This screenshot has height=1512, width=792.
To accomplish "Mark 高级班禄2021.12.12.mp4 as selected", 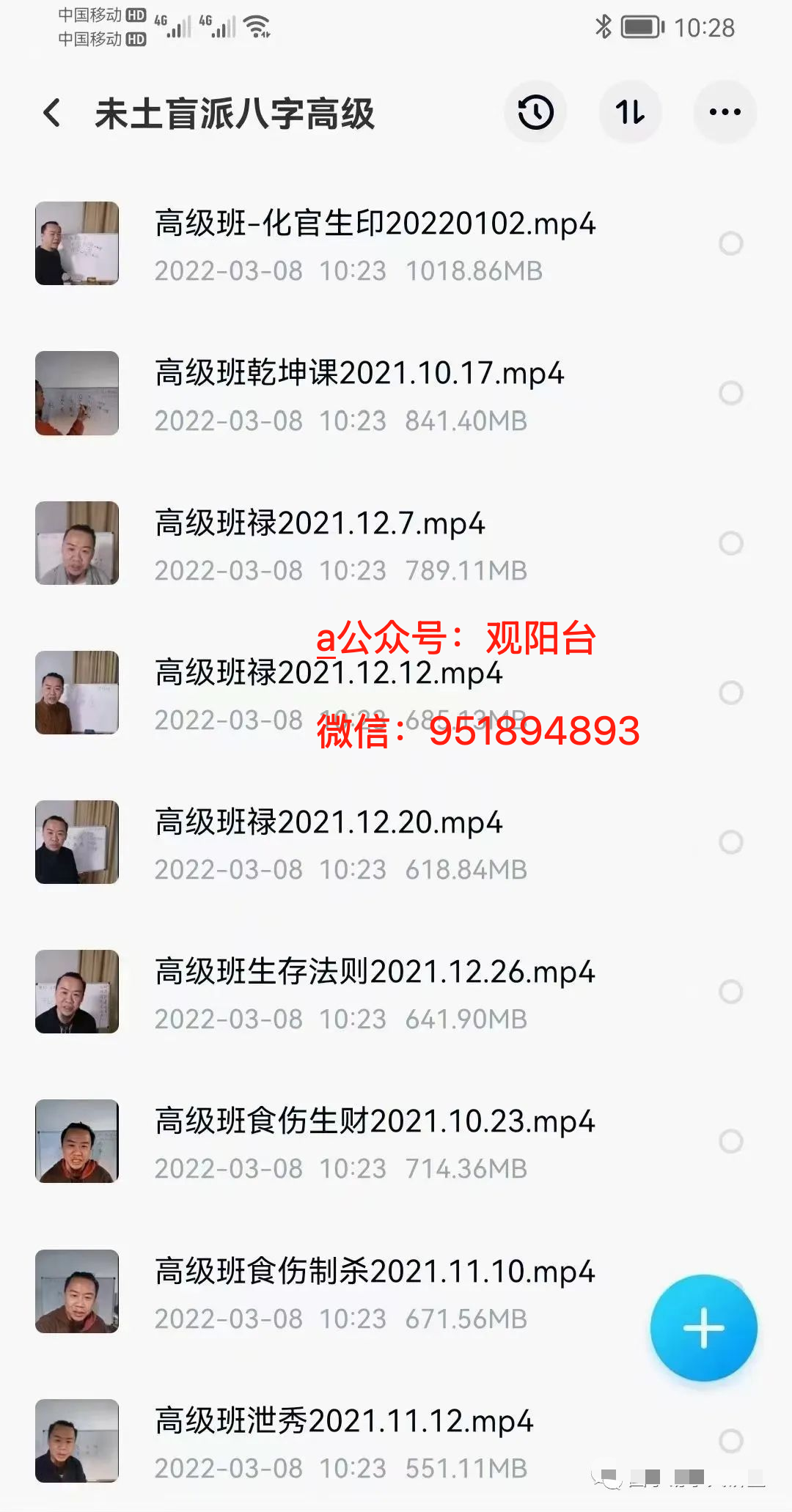I will [730, 693].
